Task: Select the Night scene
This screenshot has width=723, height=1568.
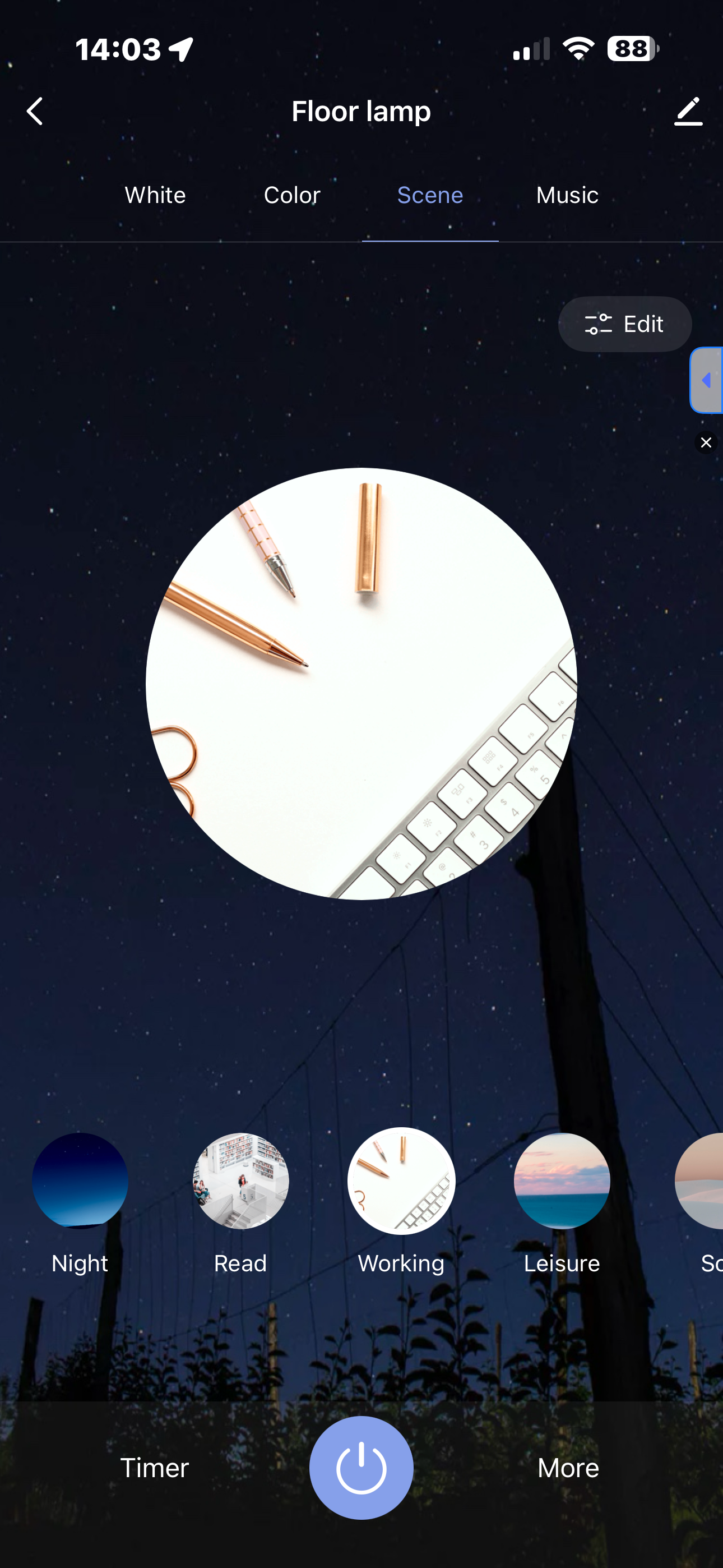Action: (x=80, y=1181)
